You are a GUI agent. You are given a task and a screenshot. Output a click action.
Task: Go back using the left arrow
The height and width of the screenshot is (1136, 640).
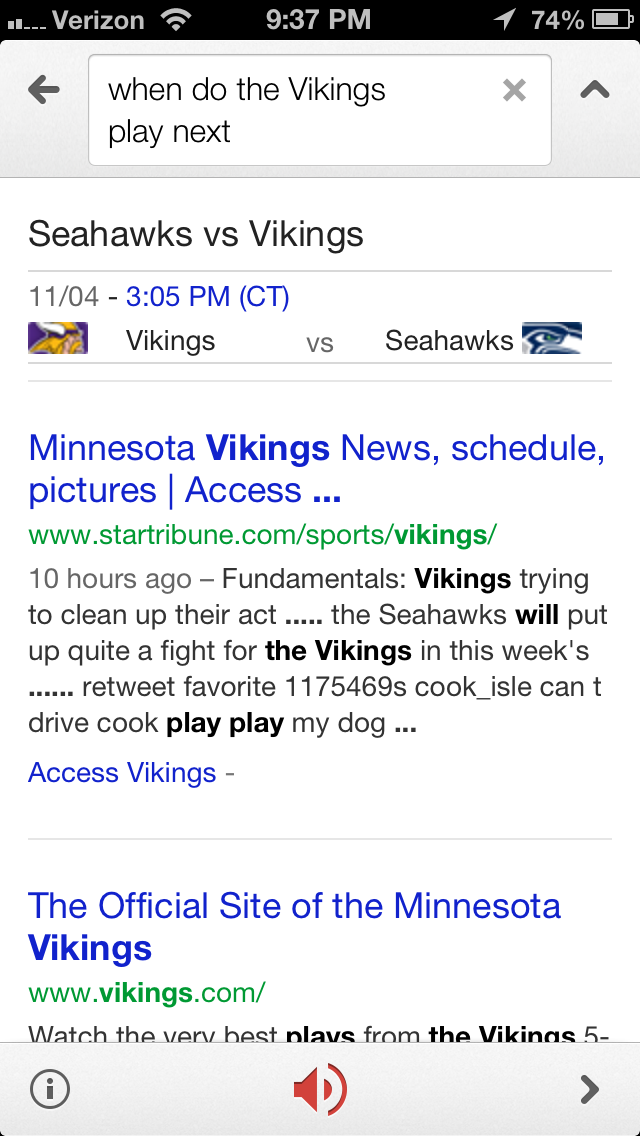pyautogui.click(x=44, y=91)
